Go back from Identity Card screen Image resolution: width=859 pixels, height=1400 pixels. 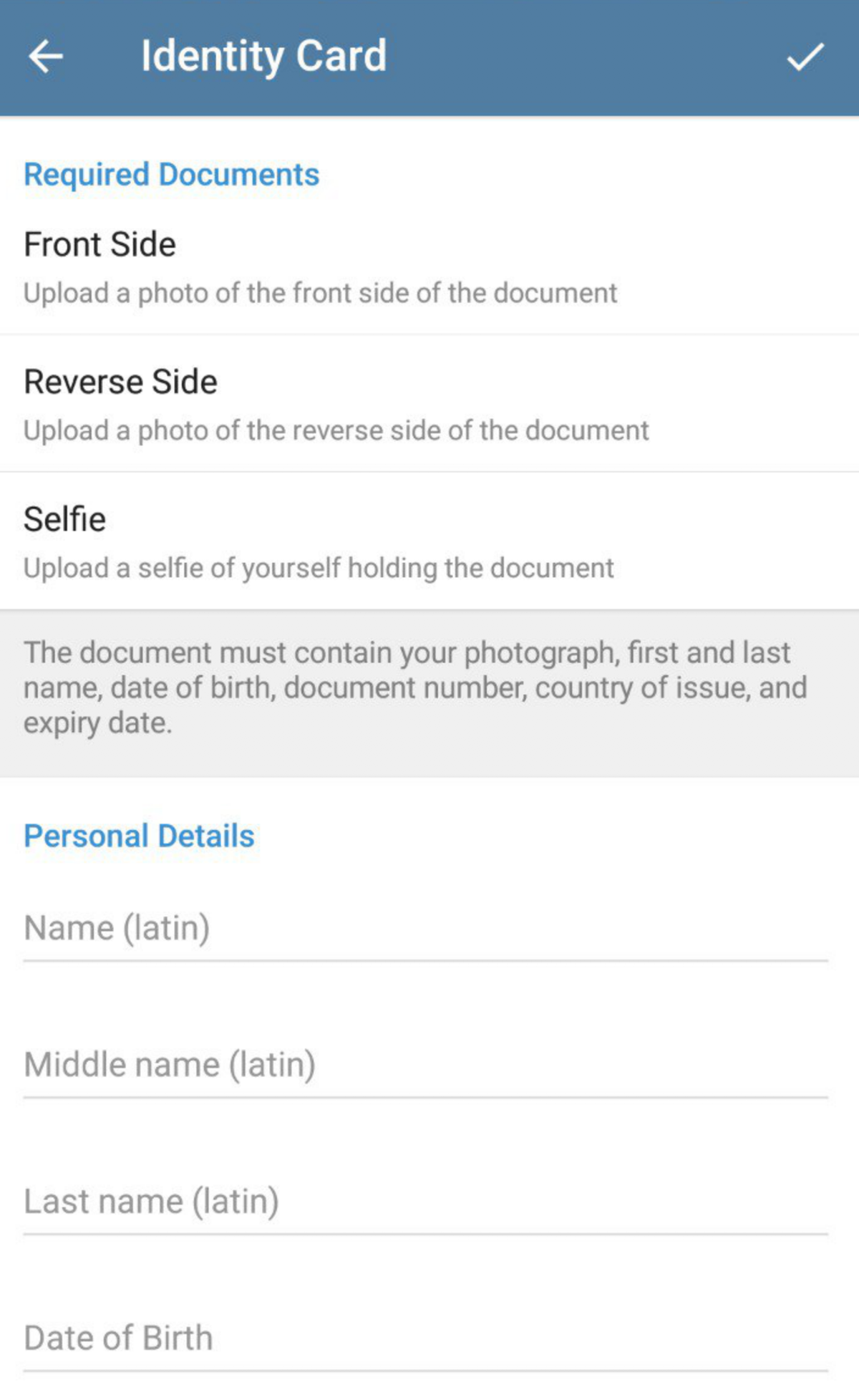pos(46,57)
